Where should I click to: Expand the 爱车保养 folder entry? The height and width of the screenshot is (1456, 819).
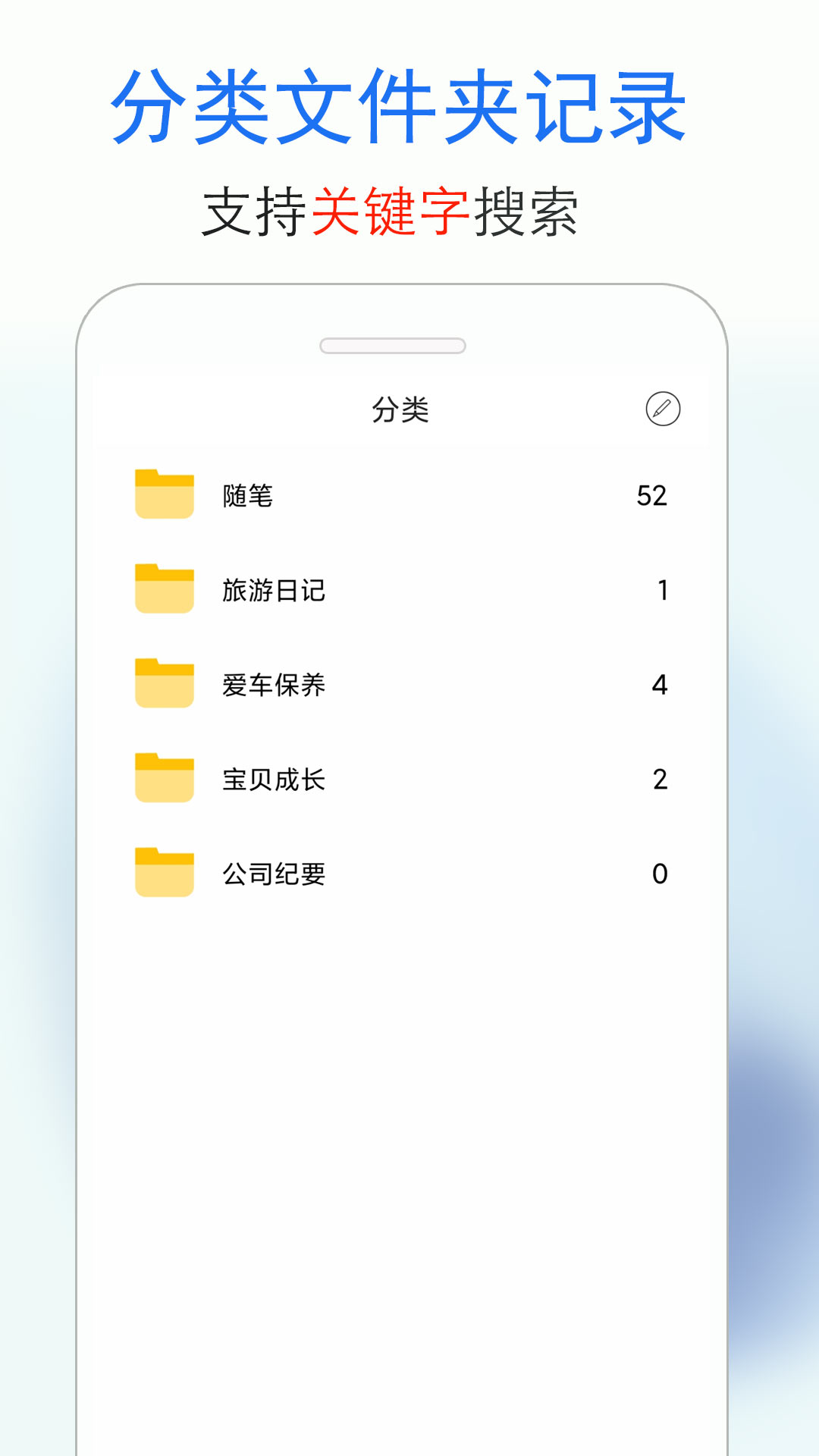273,685
